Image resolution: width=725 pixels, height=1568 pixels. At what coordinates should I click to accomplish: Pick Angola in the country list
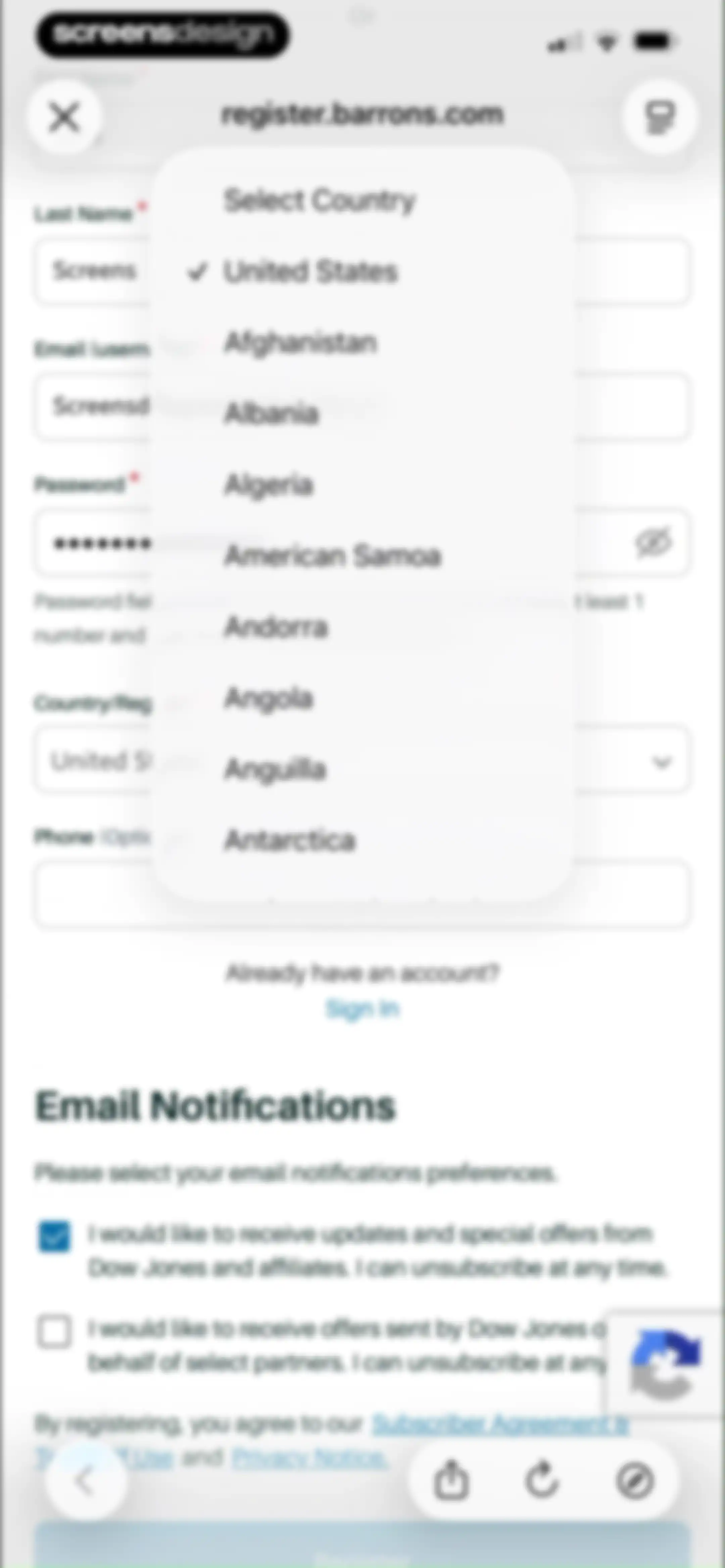pyautogui.click(x=363, y=698)
